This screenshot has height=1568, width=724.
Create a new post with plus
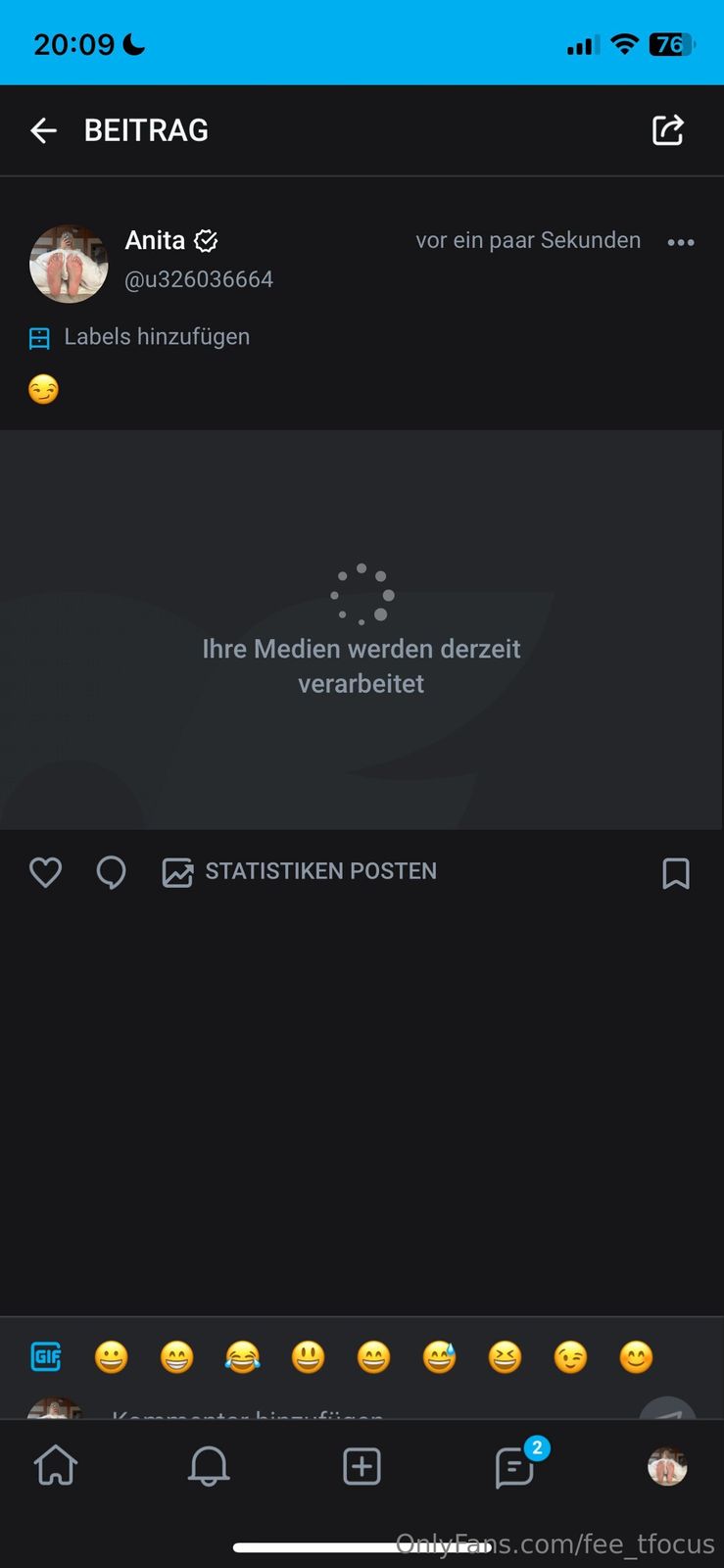click(362, 1466)
